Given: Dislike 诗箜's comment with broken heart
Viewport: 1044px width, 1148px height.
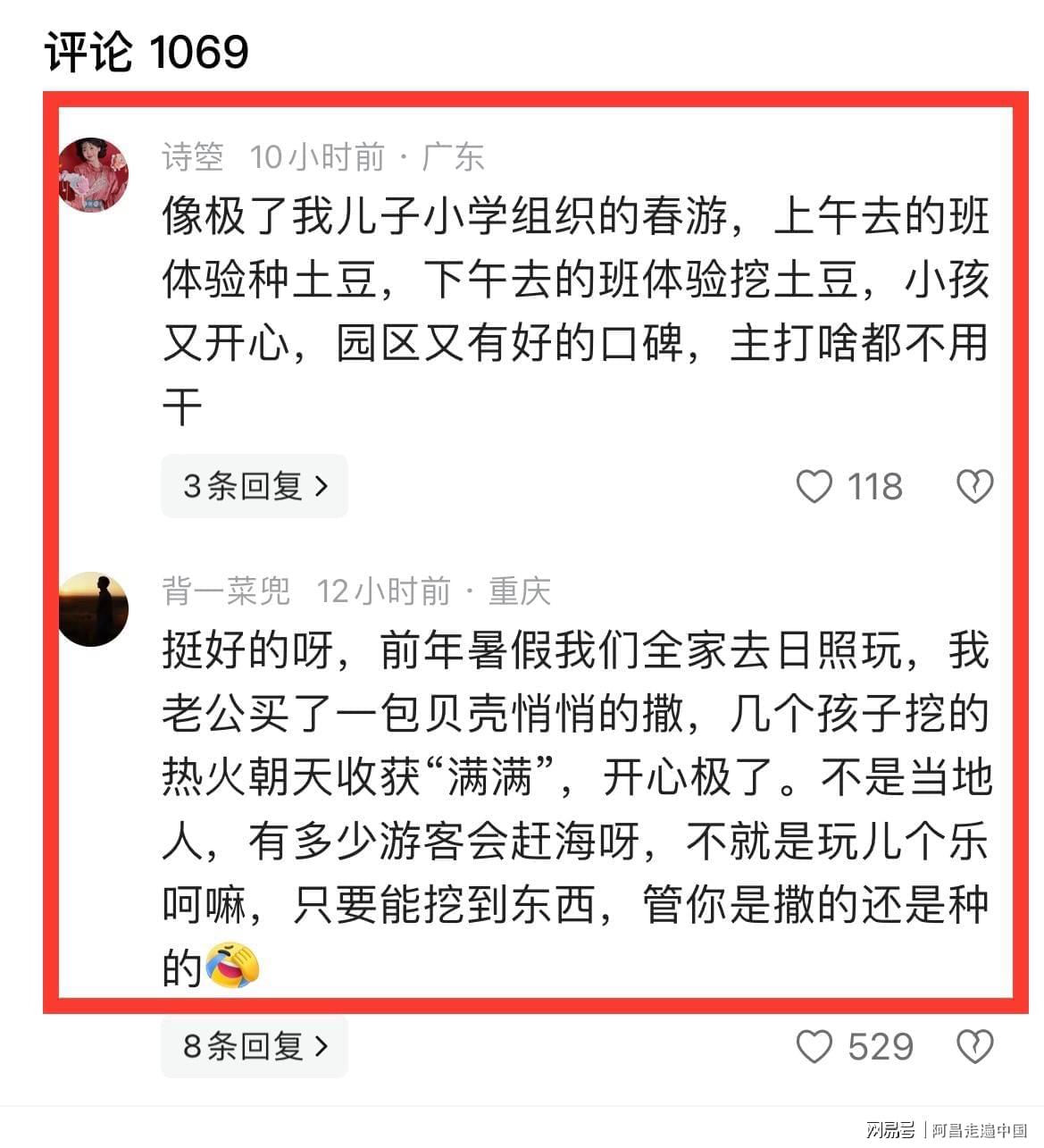Looking at the screenshot, I should [x=974, y=487].
